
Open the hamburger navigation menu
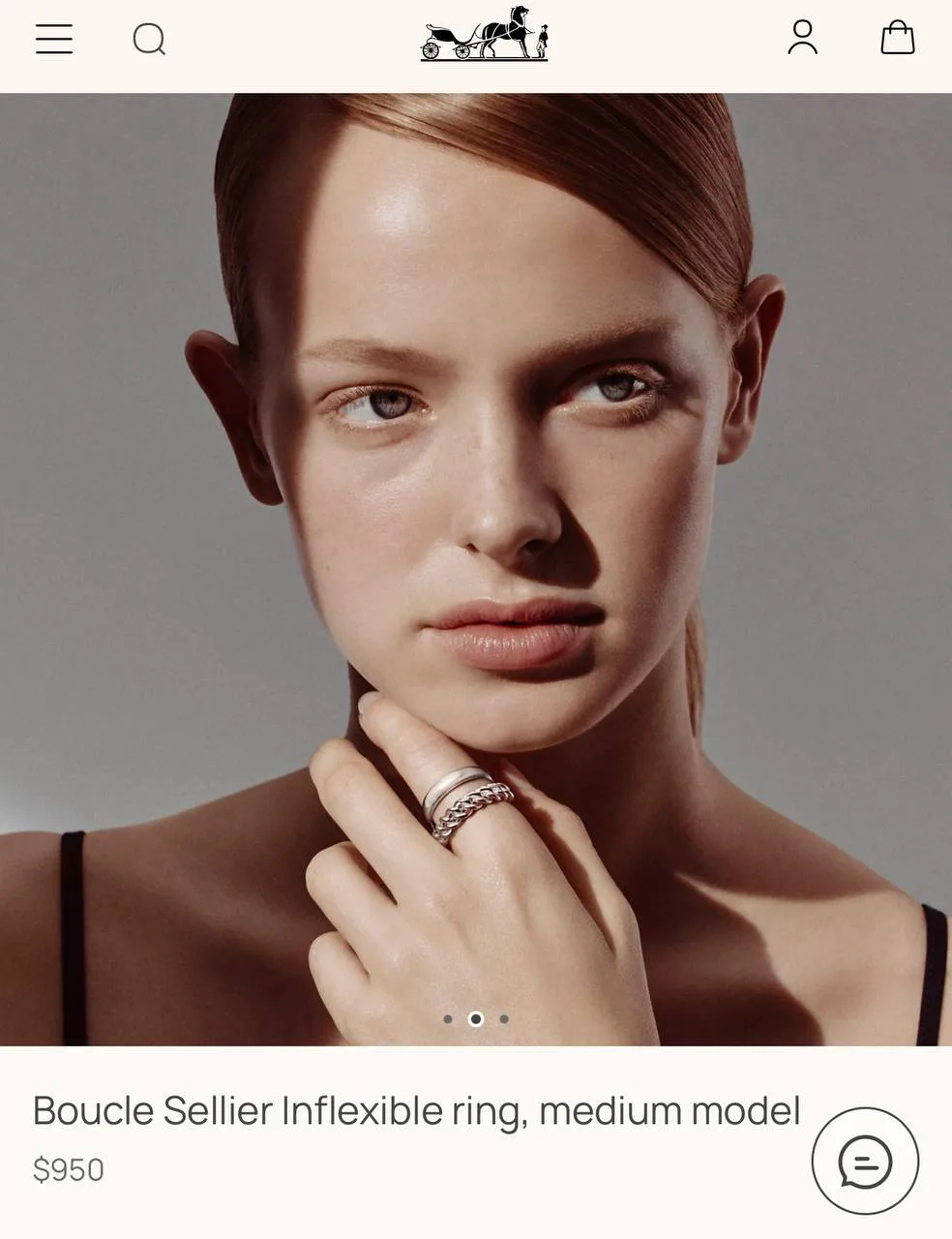54,39
